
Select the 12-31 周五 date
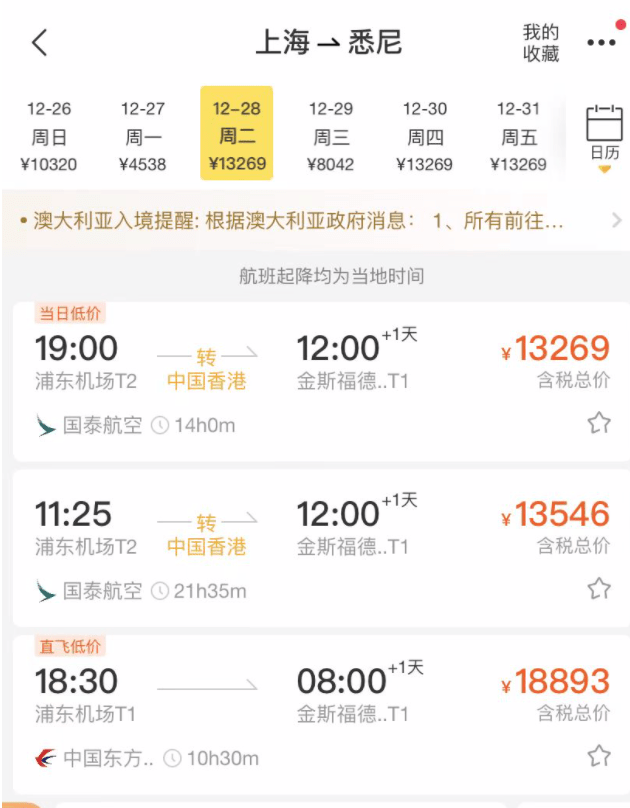(519, 136)
